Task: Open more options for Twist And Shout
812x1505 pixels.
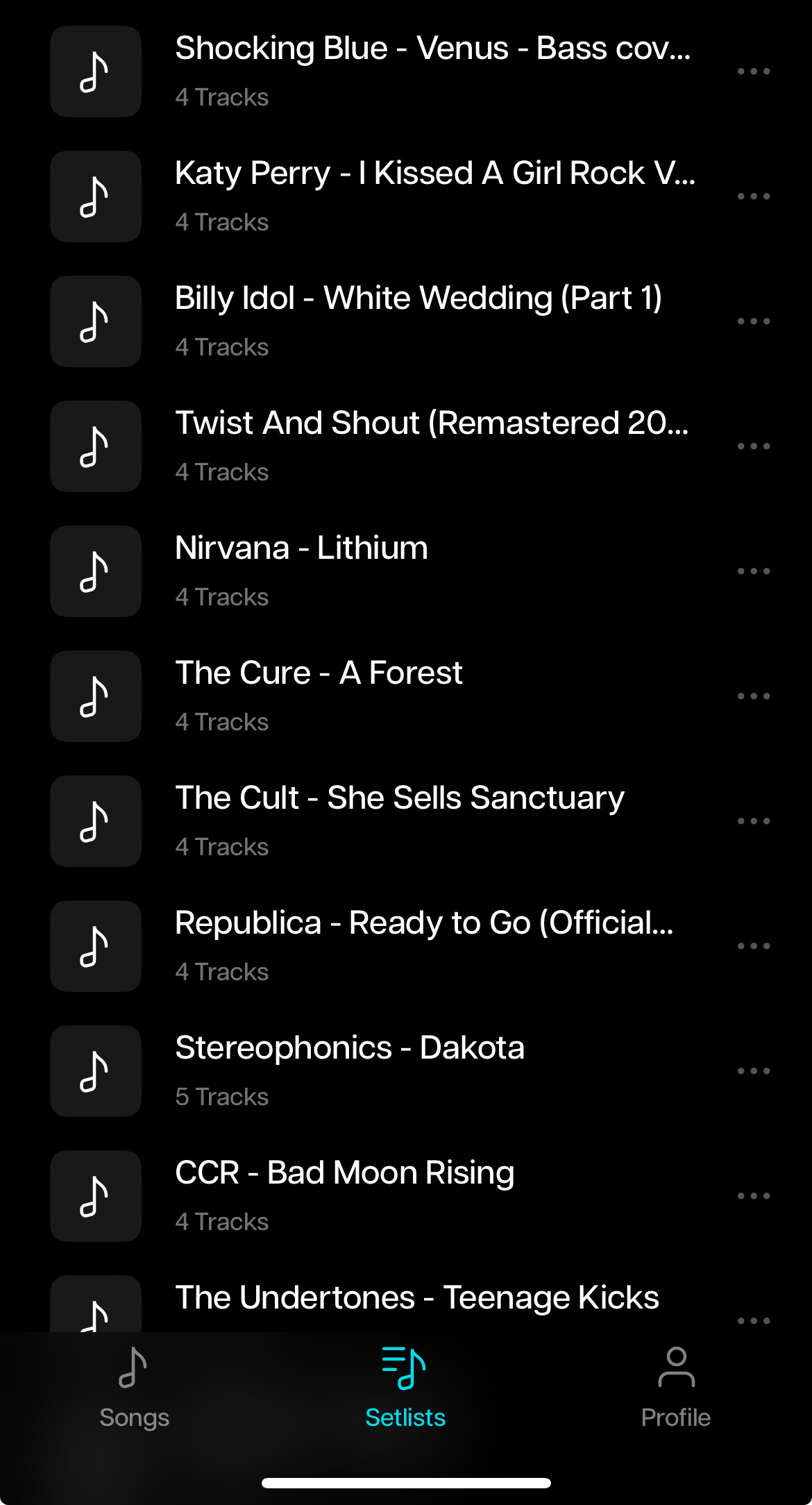Action: [x=754, y=446]
